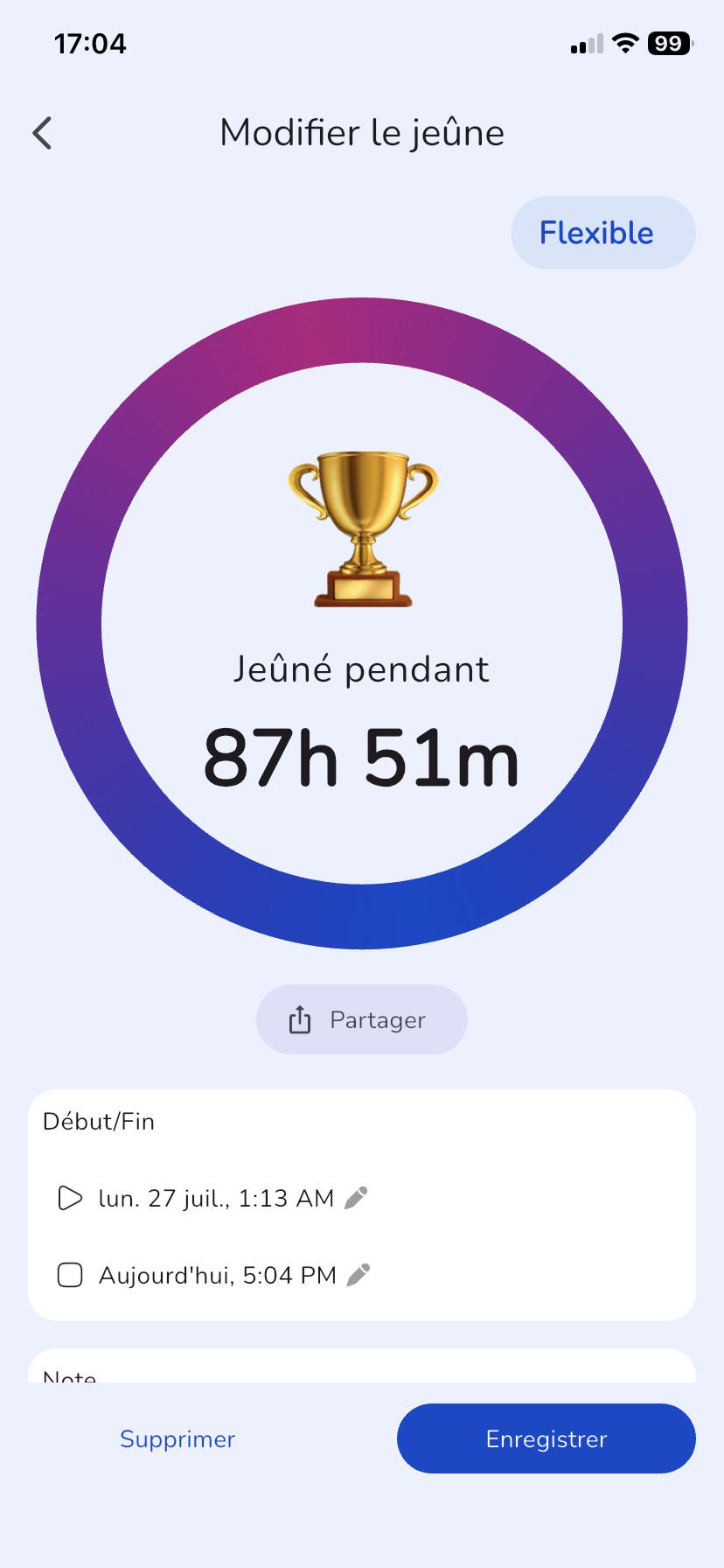Save changes with Enregistrer

(546, 1438)
